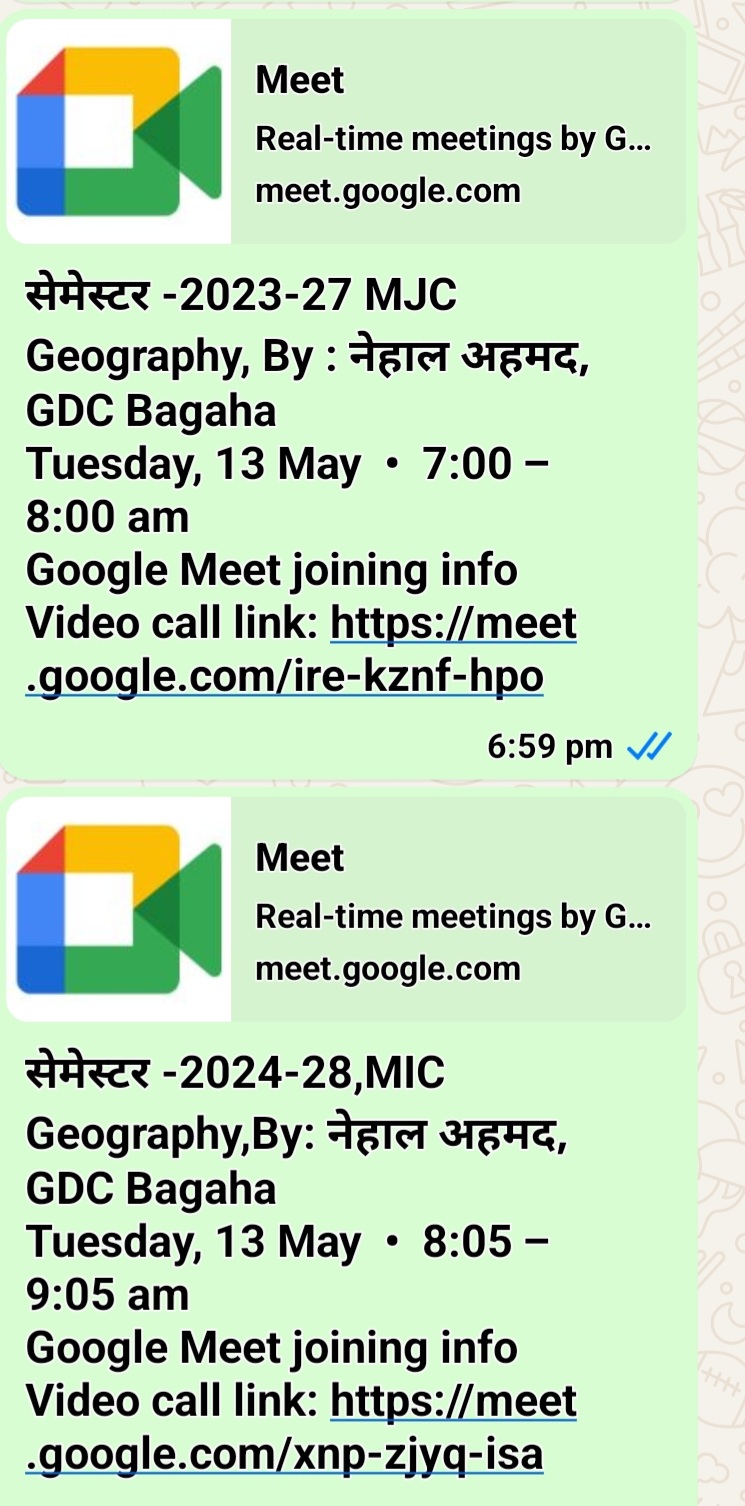The image size is (745, 1506).
Task: Open the meet.google.com/xnp-zjyq-isa video call link
Action: coord(301,1427)
